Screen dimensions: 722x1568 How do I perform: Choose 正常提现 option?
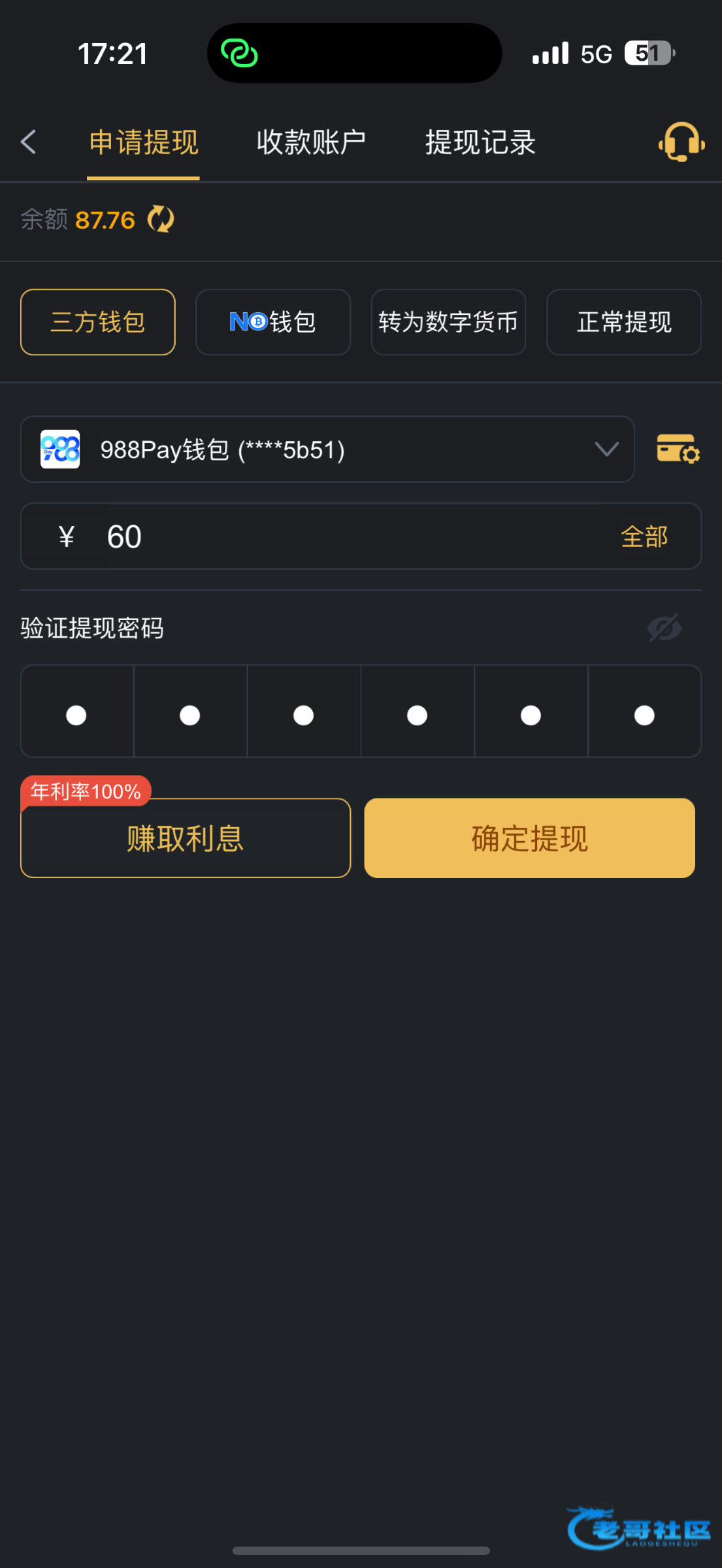tap(623, 322)
